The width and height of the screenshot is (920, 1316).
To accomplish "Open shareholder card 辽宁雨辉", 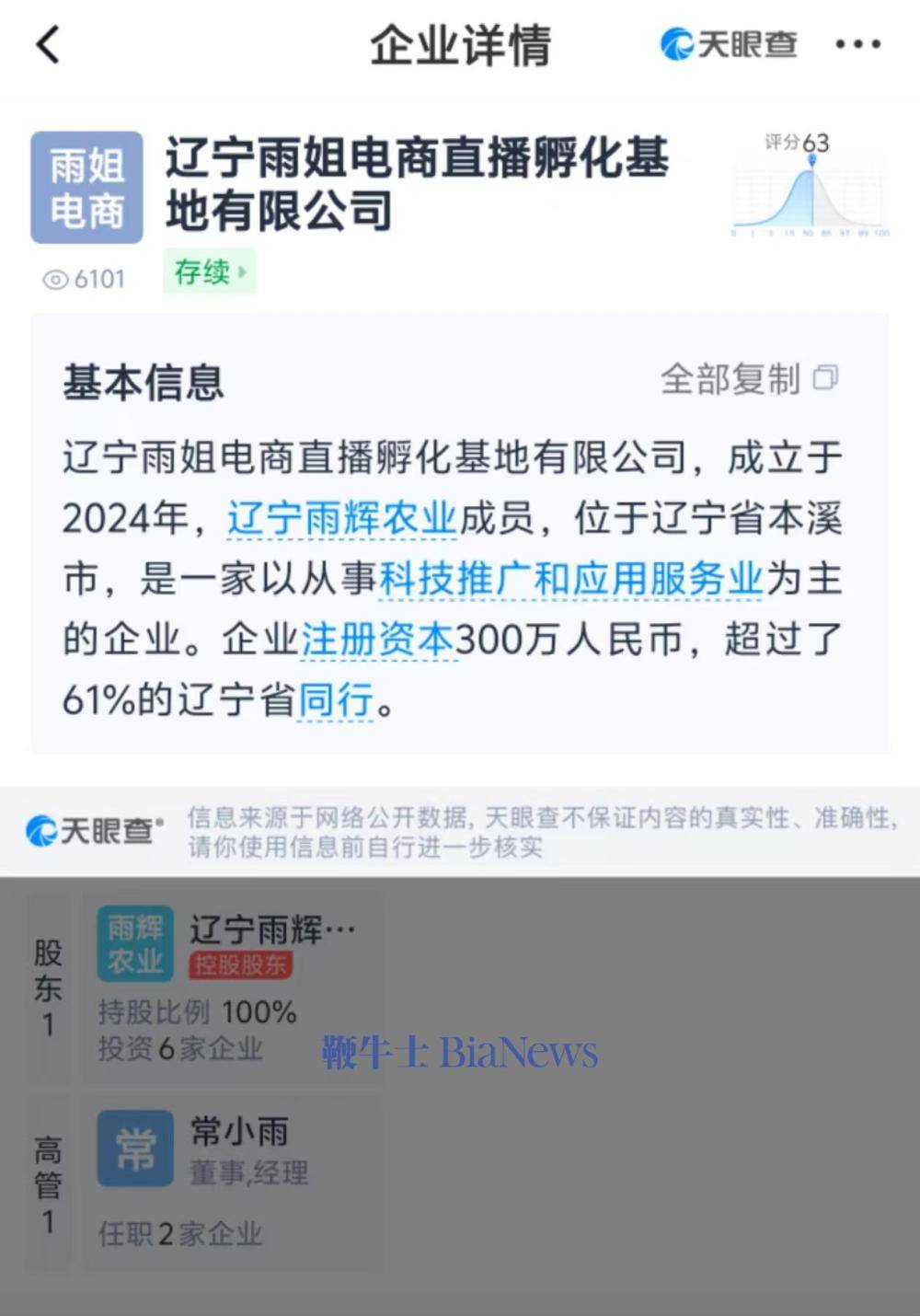I will [230, 985].
